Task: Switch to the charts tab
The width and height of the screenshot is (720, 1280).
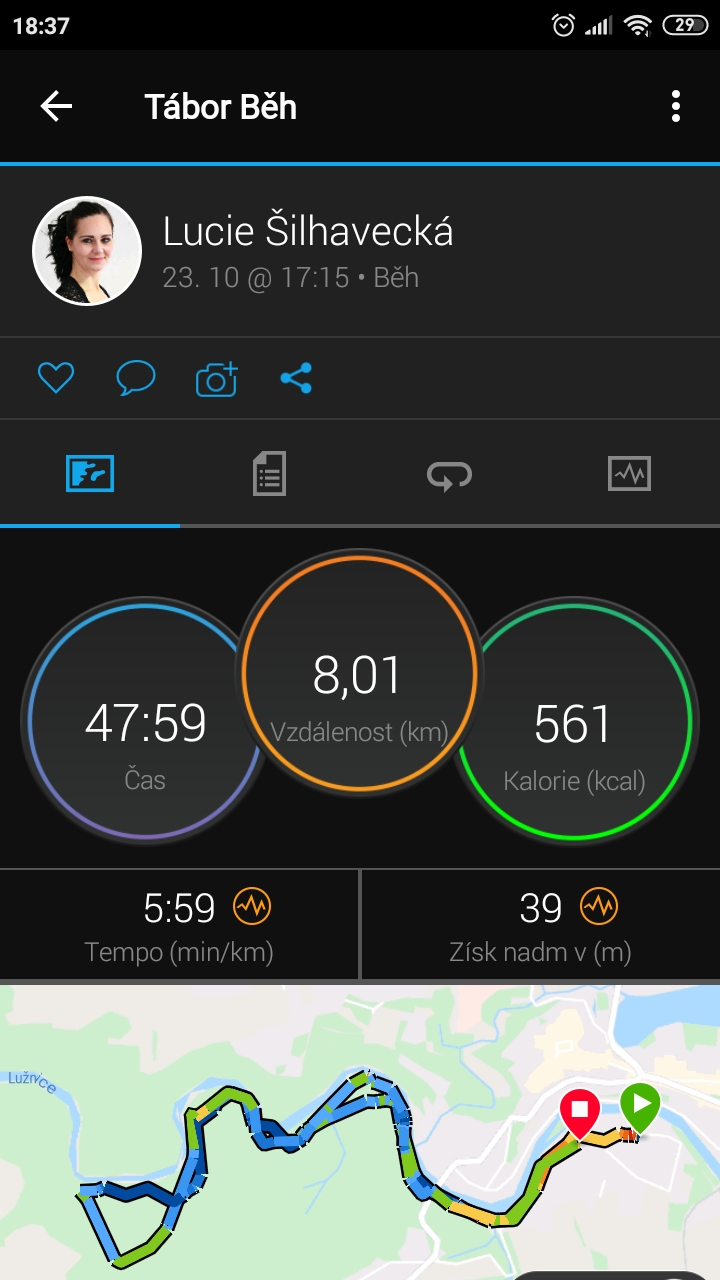Action: [629, 473]
